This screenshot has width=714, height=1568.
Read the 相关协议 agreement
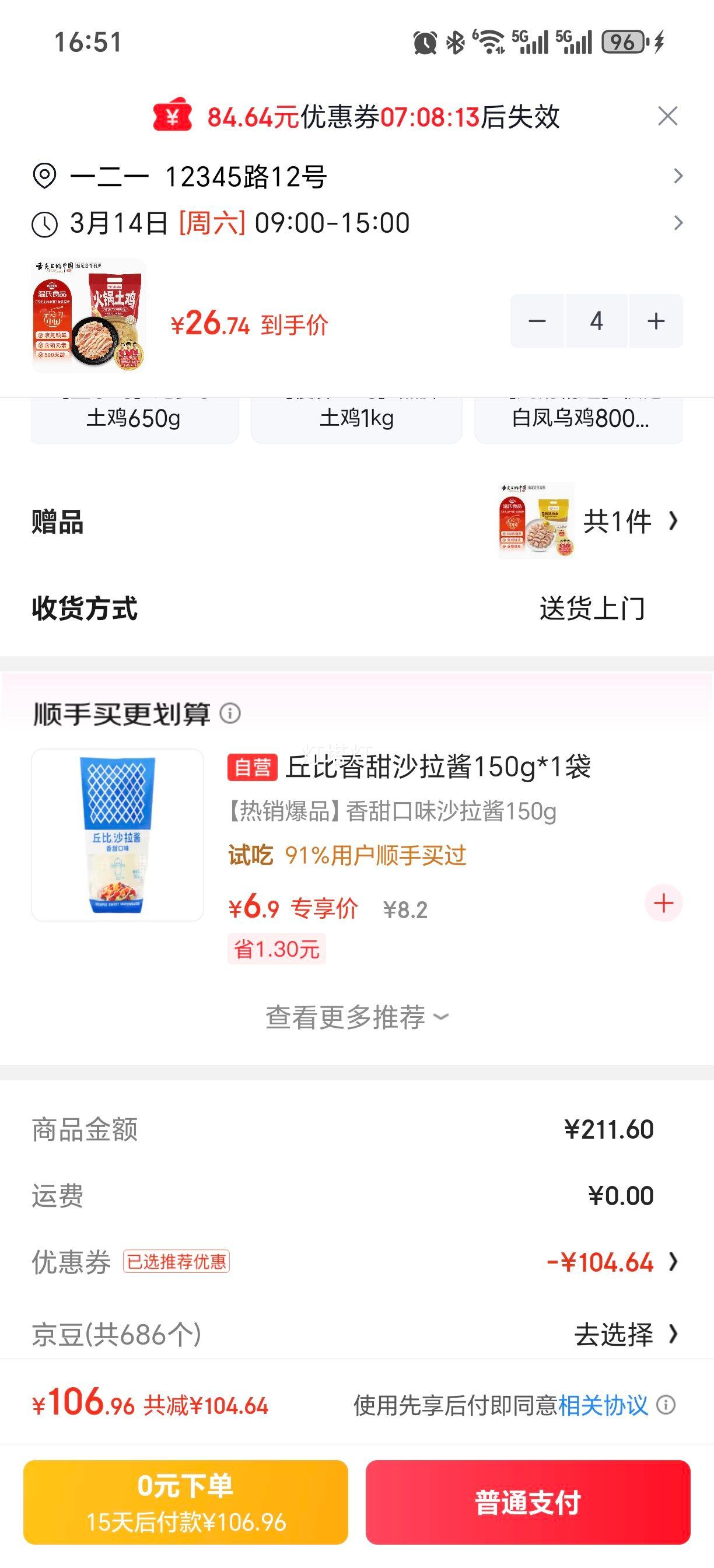(603, 1405)
